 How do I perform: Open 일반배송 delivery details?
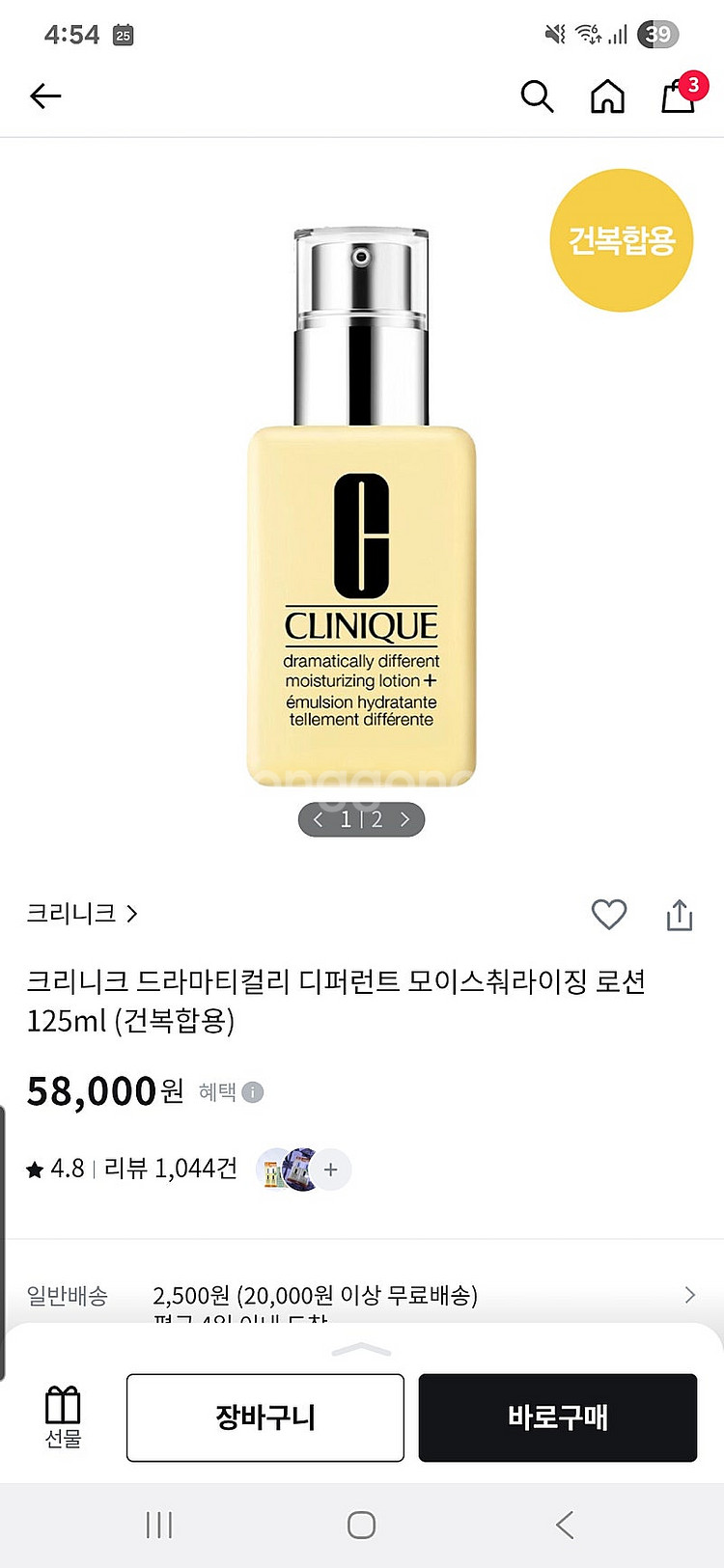click(689, 1295)
